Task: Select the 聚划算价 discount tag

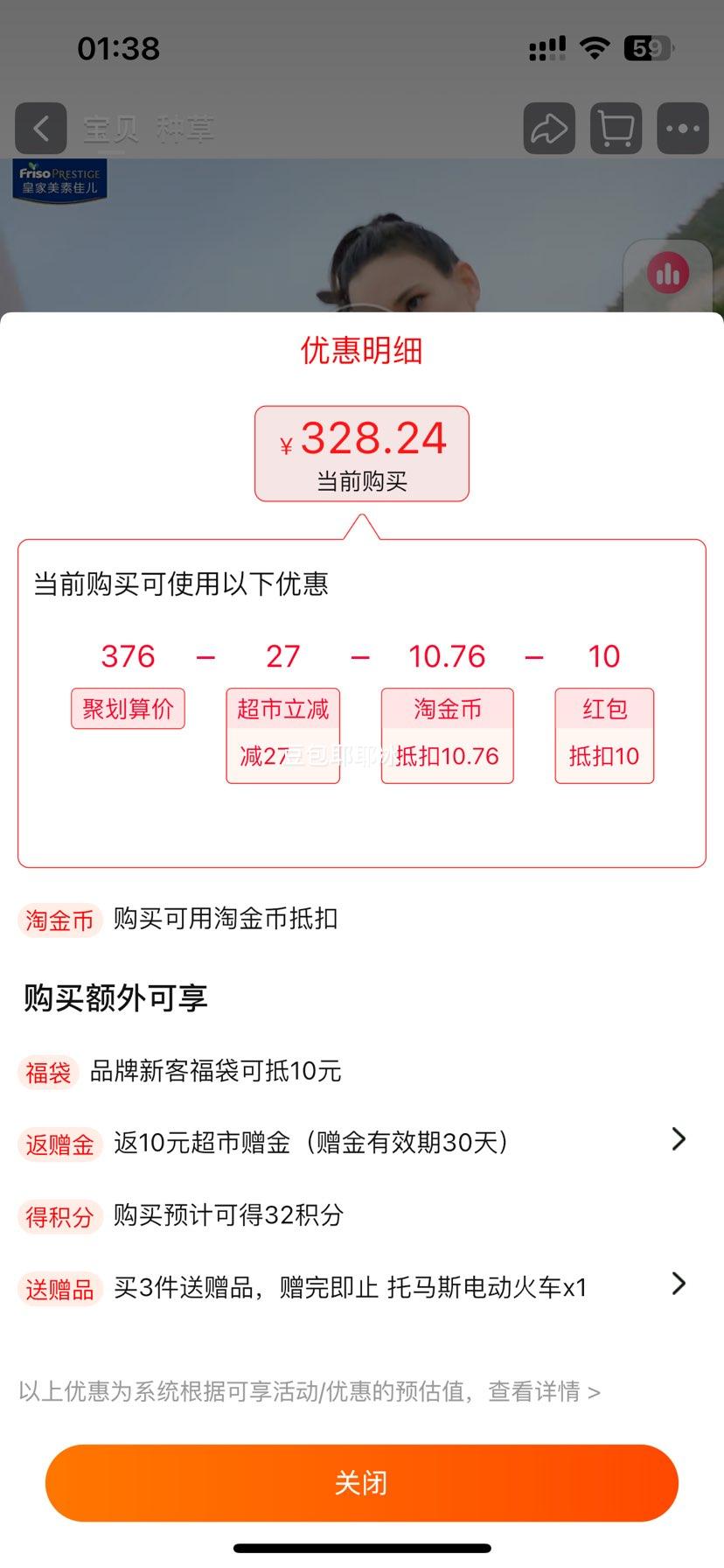Action: coord(128,709)
